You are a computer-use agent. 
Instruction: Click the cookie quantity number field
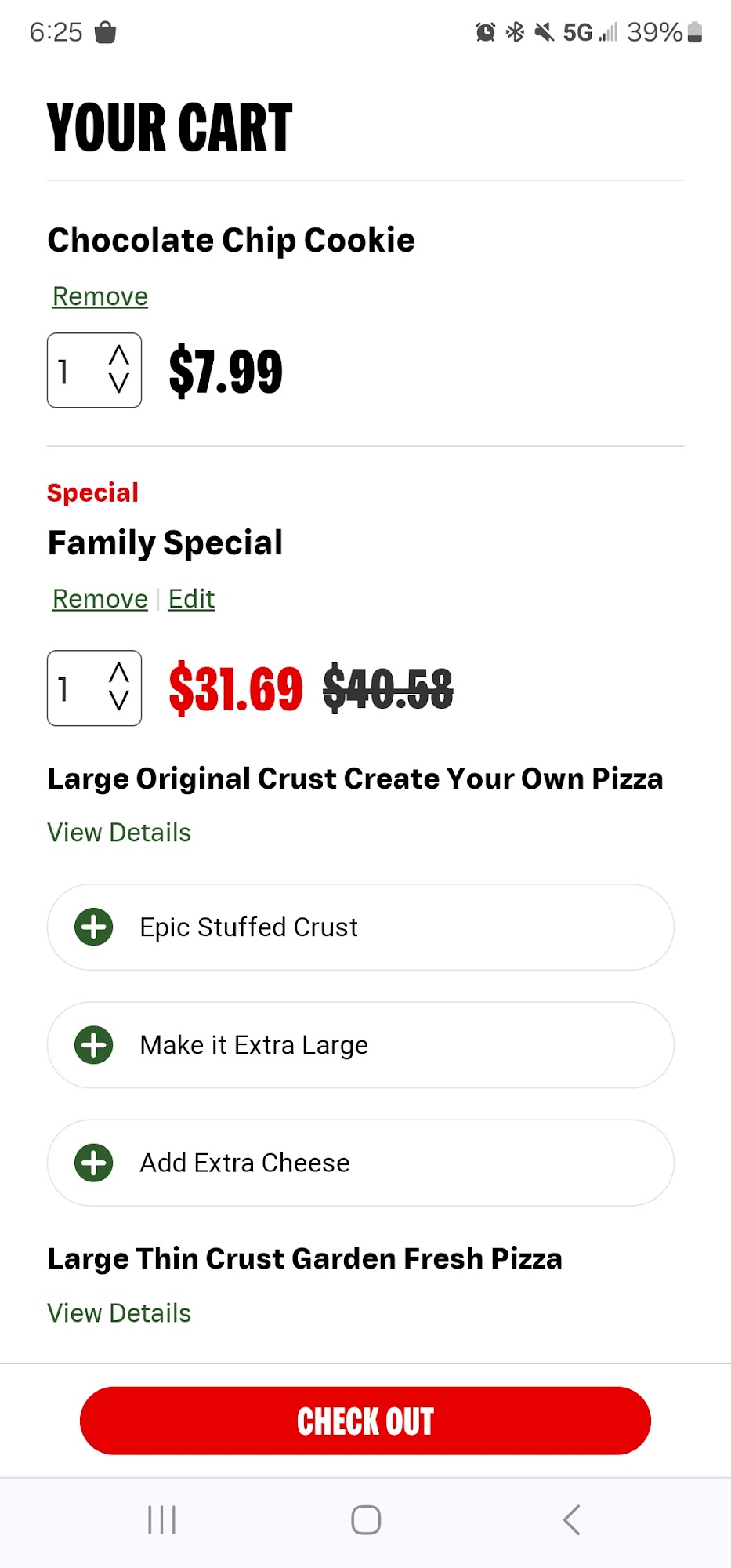point(69,370)
